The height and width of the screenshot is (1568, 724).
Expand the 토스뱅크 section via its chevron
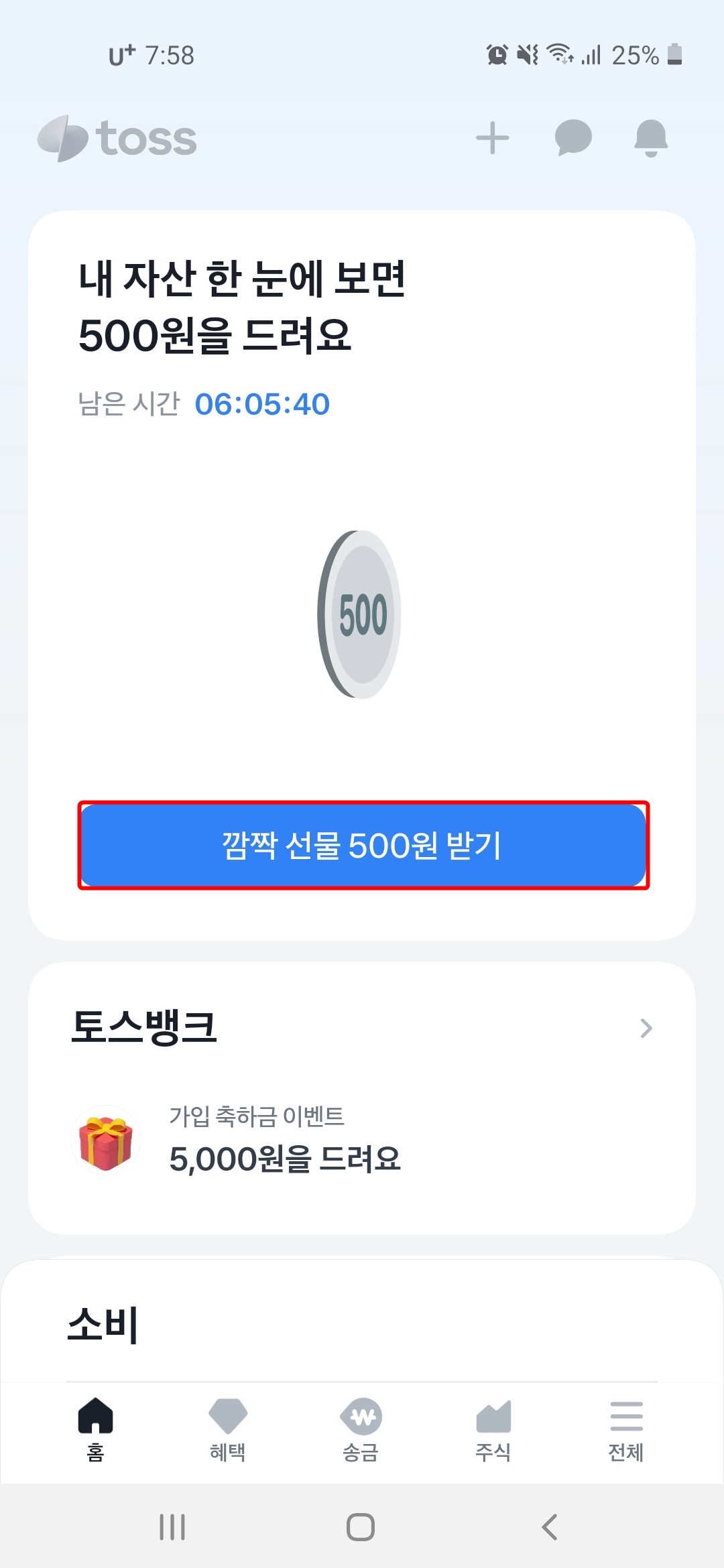(x=646, y=1029)
